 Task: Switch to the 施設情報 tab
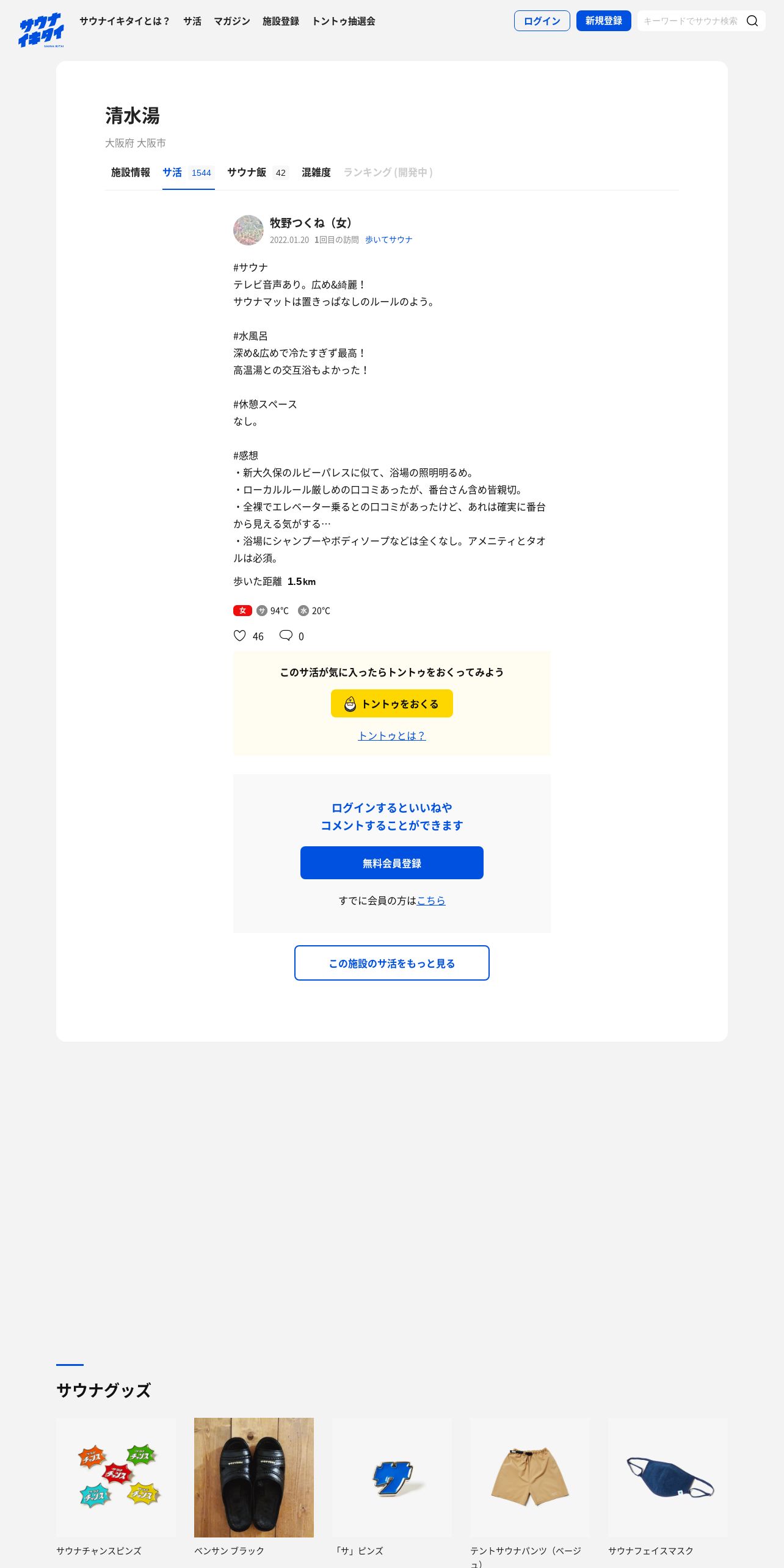coord(130,173)
